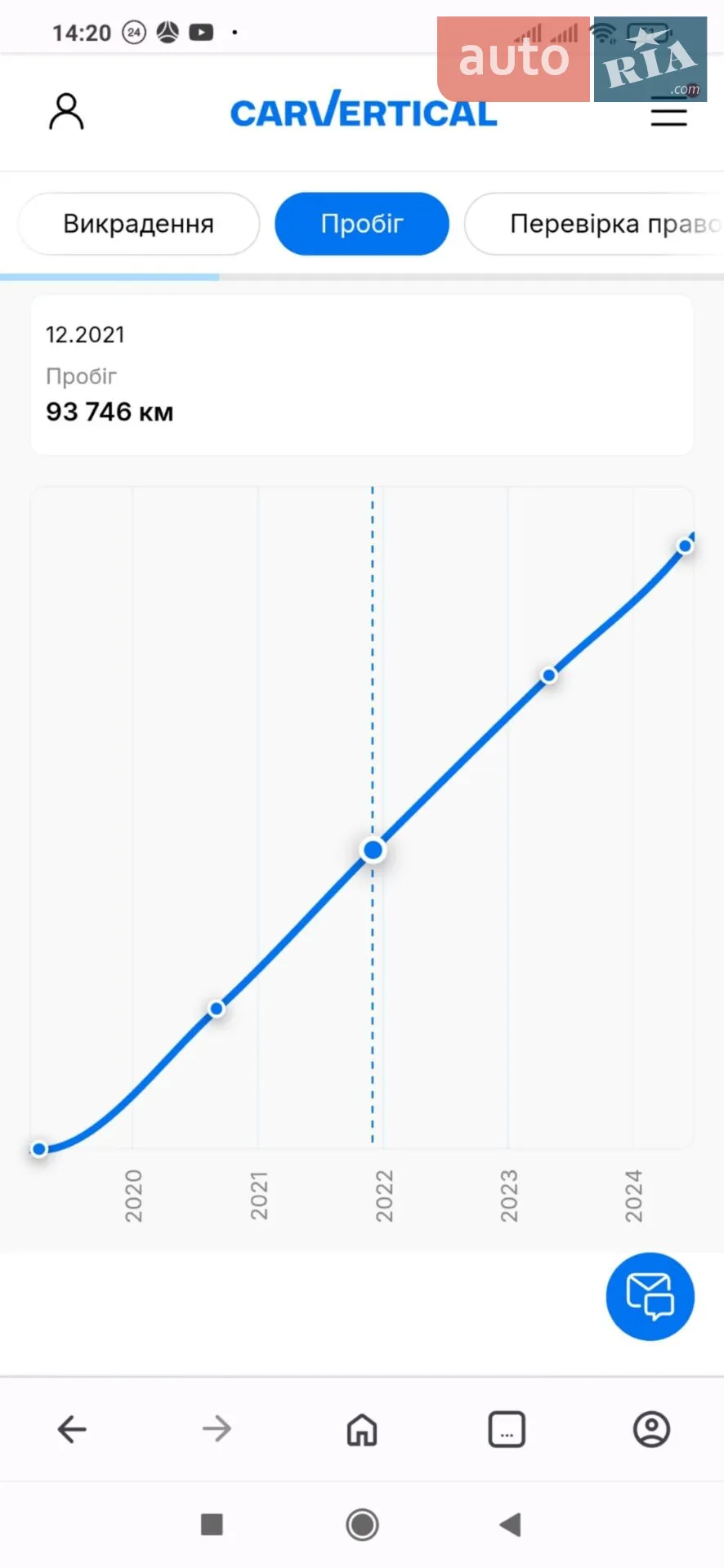Viewport: 724px width, 1568px height.
Task: Go back in the browser
Action: pyautogui.click(x=72, y=1429)
